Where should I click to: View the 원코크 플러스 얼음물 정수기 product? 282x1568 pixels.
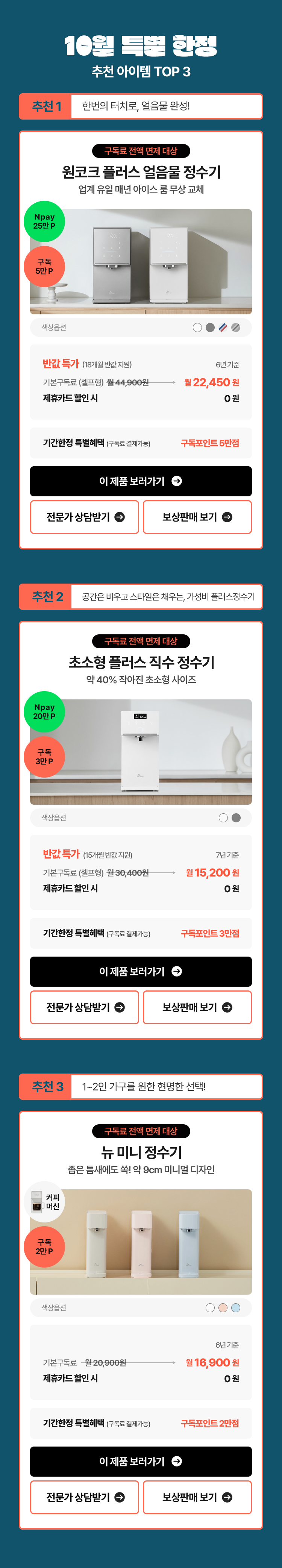pyautogui.click(x=141, y=481)
